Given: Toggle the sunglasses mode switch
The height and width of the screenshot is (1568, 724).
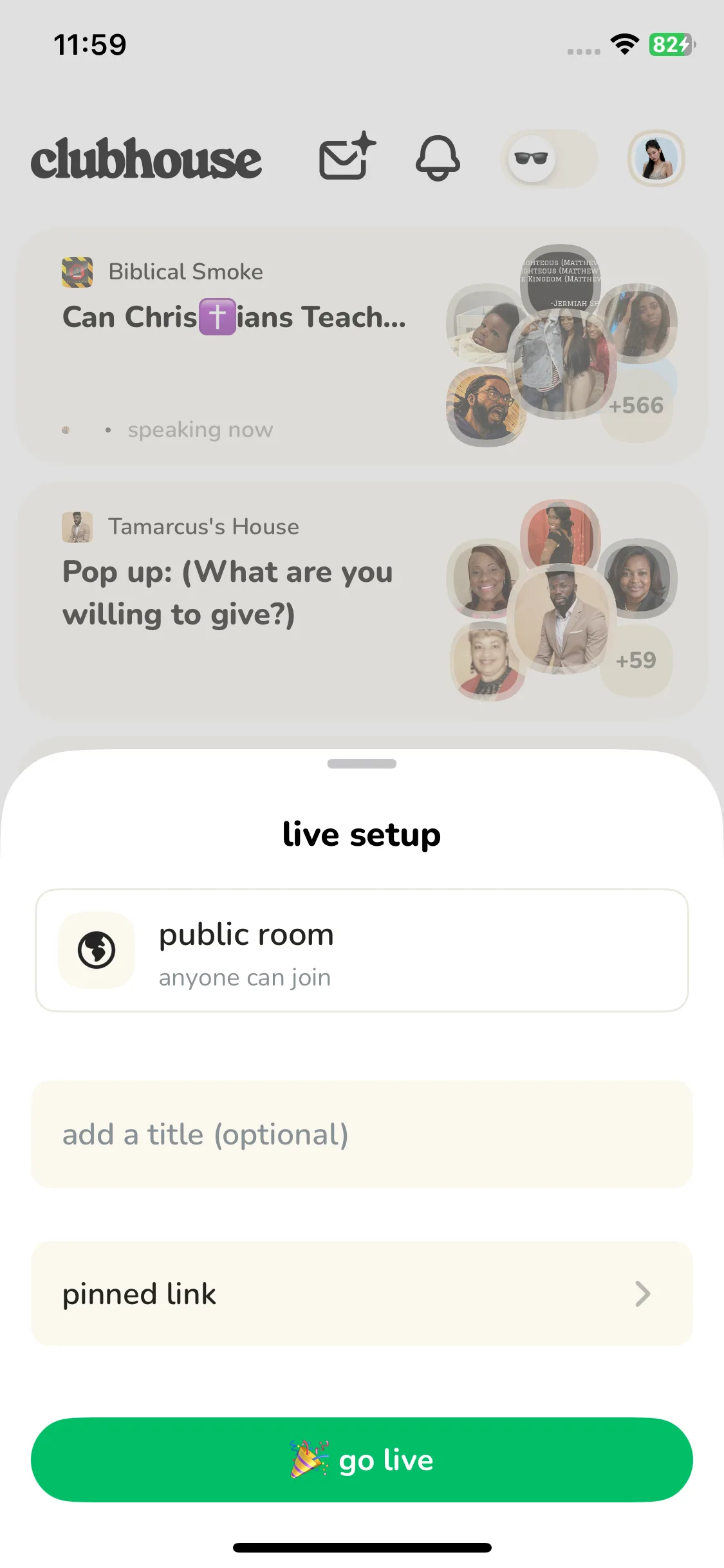Looking at the screenshot, I should 548,158.
